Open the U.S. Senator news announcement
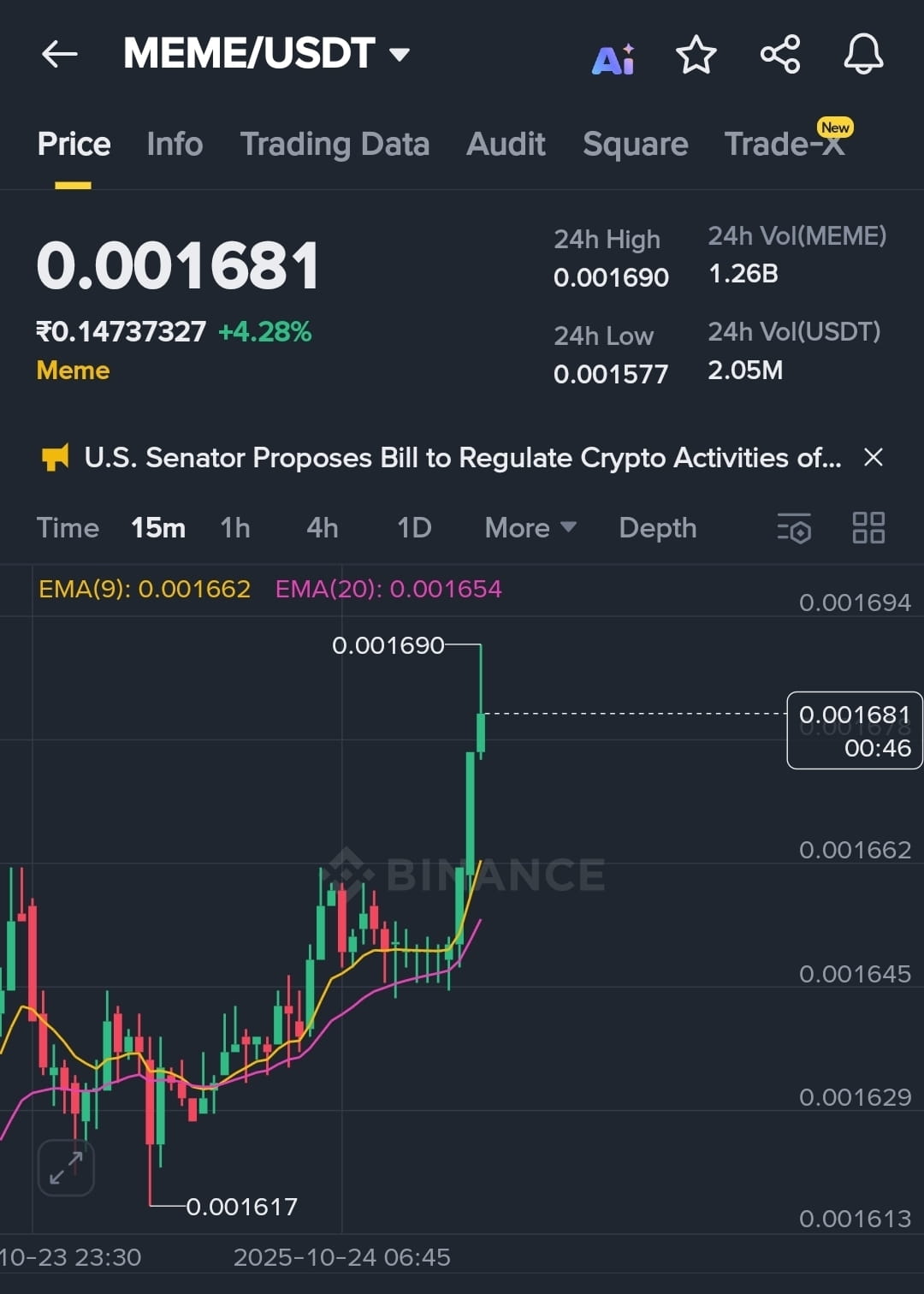The width and height of the screenshot is (924, 1294). coord(462,458)
